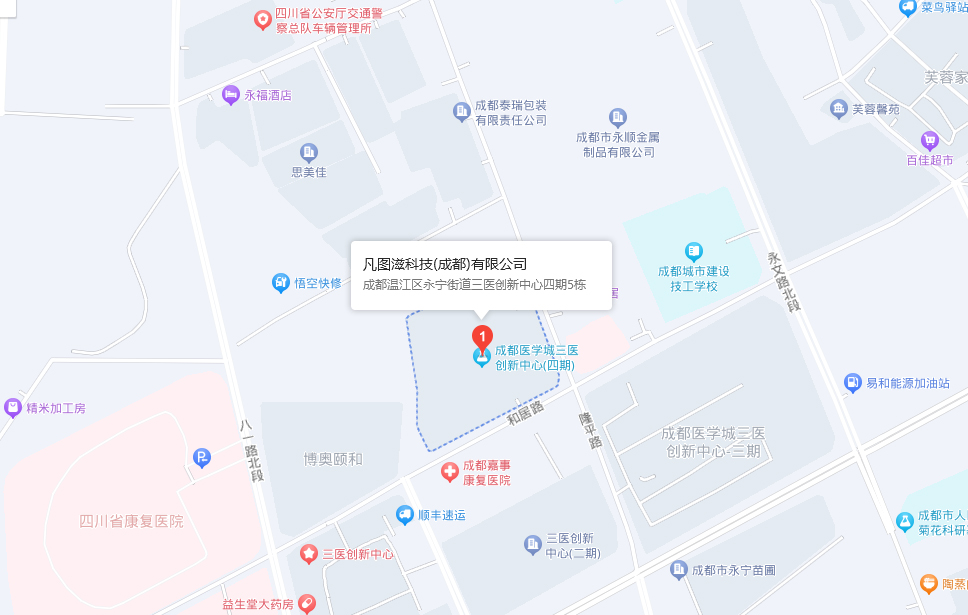Open the 成都嘉事康复医院 hospital marker

[x=450, y=471]
